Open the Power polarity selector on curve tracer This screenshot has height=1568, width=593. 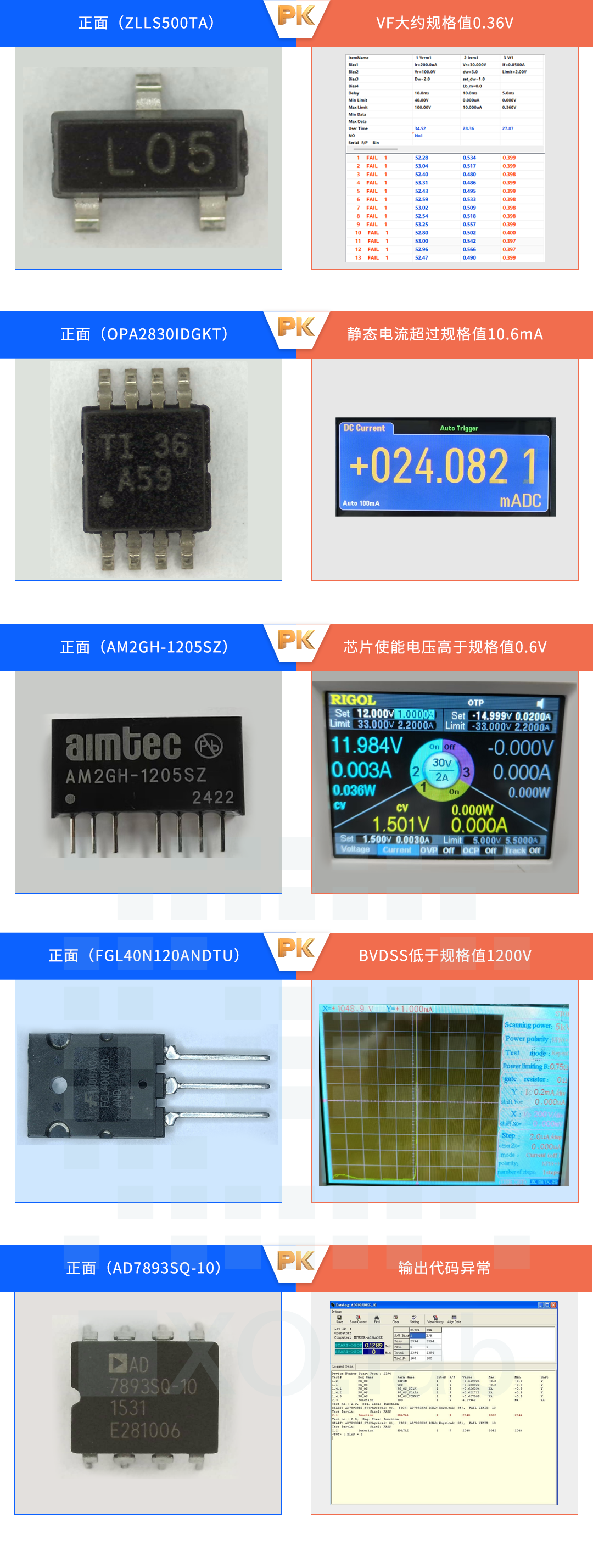click(x=535, y=1039)
